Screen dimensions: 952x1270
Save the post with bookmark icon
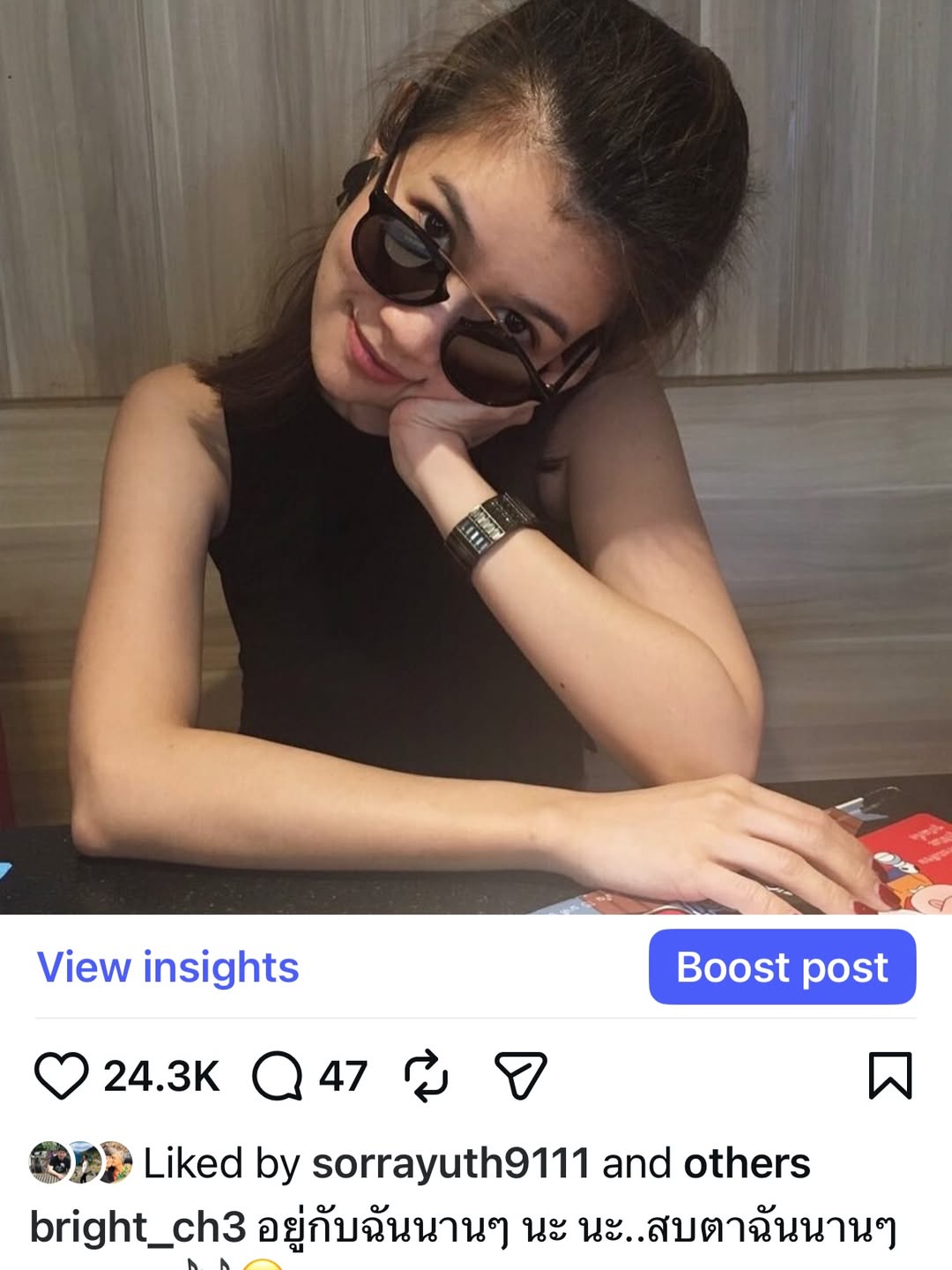(x=889, y=1076)
